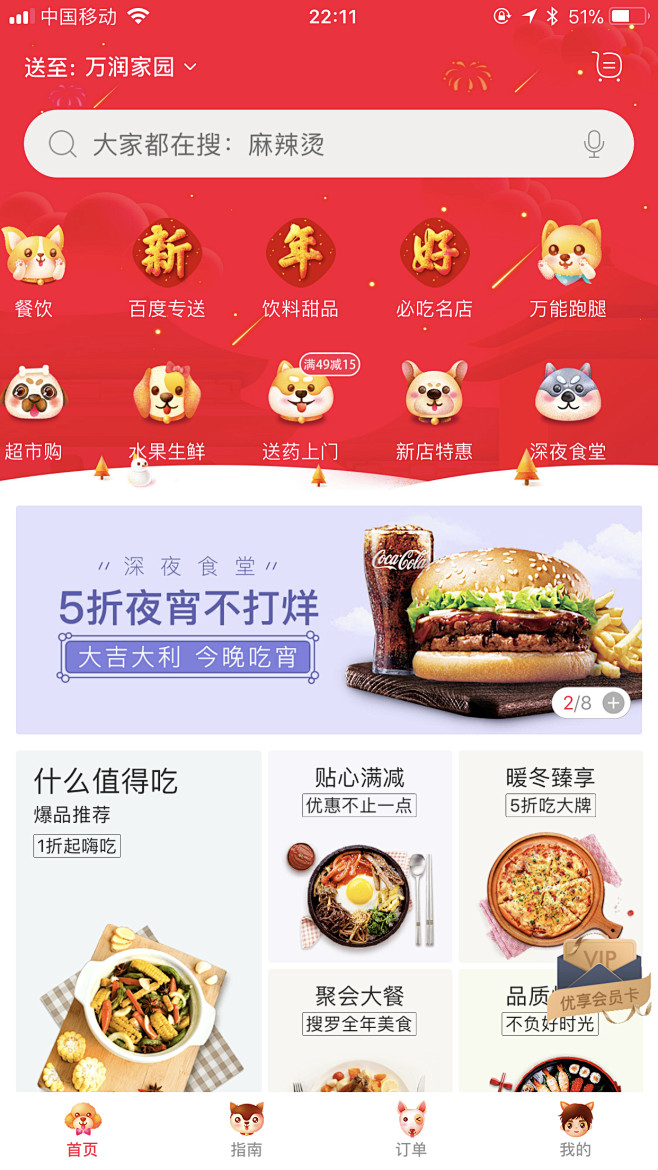Viewport: 658px width, 1170px height.
Task: Open the 必吃名店 category
Action: pos(434,269)
